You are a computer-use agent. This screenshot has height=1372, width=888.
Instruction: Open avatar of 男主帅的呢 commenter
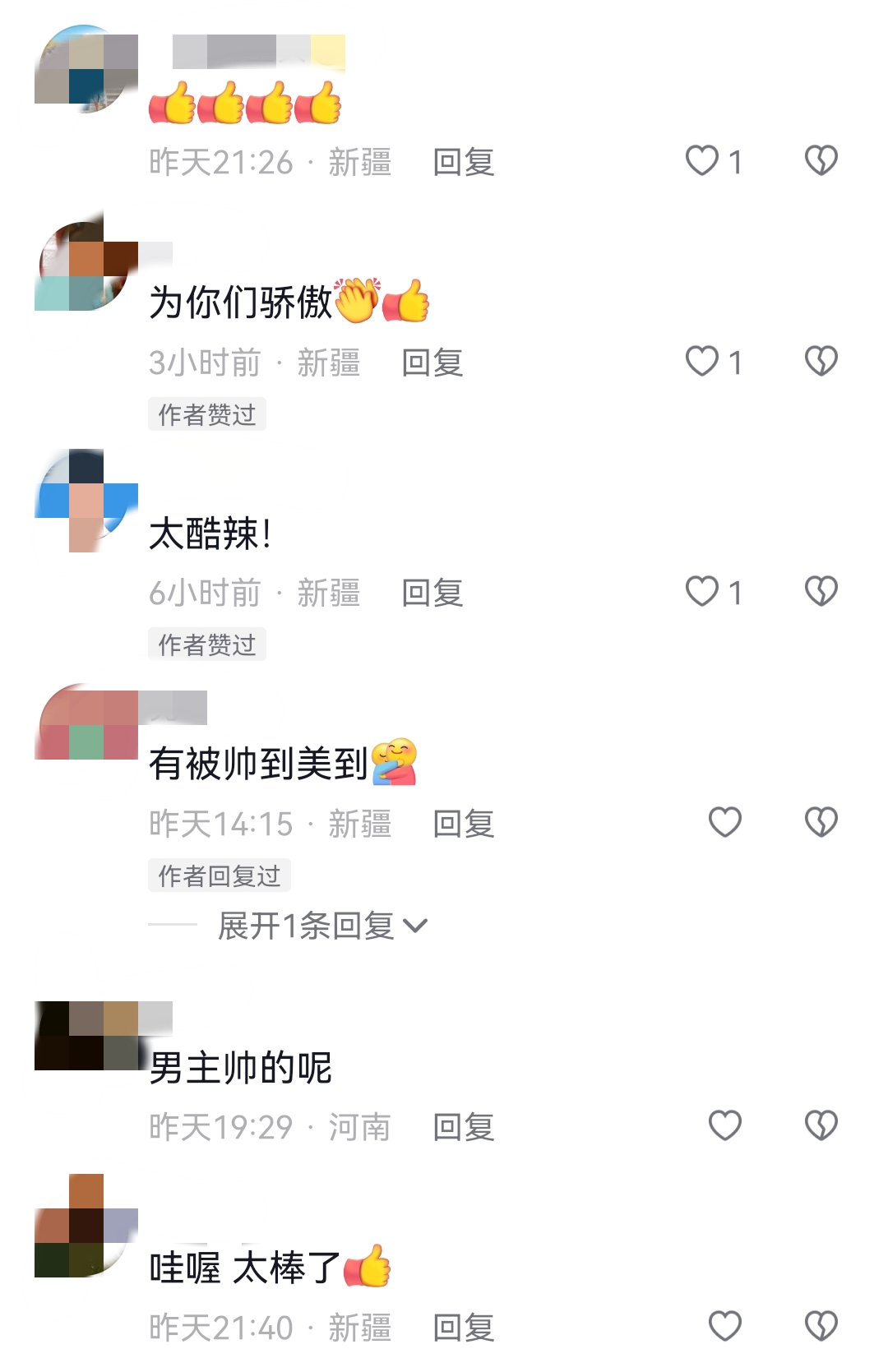(86, 1036)
